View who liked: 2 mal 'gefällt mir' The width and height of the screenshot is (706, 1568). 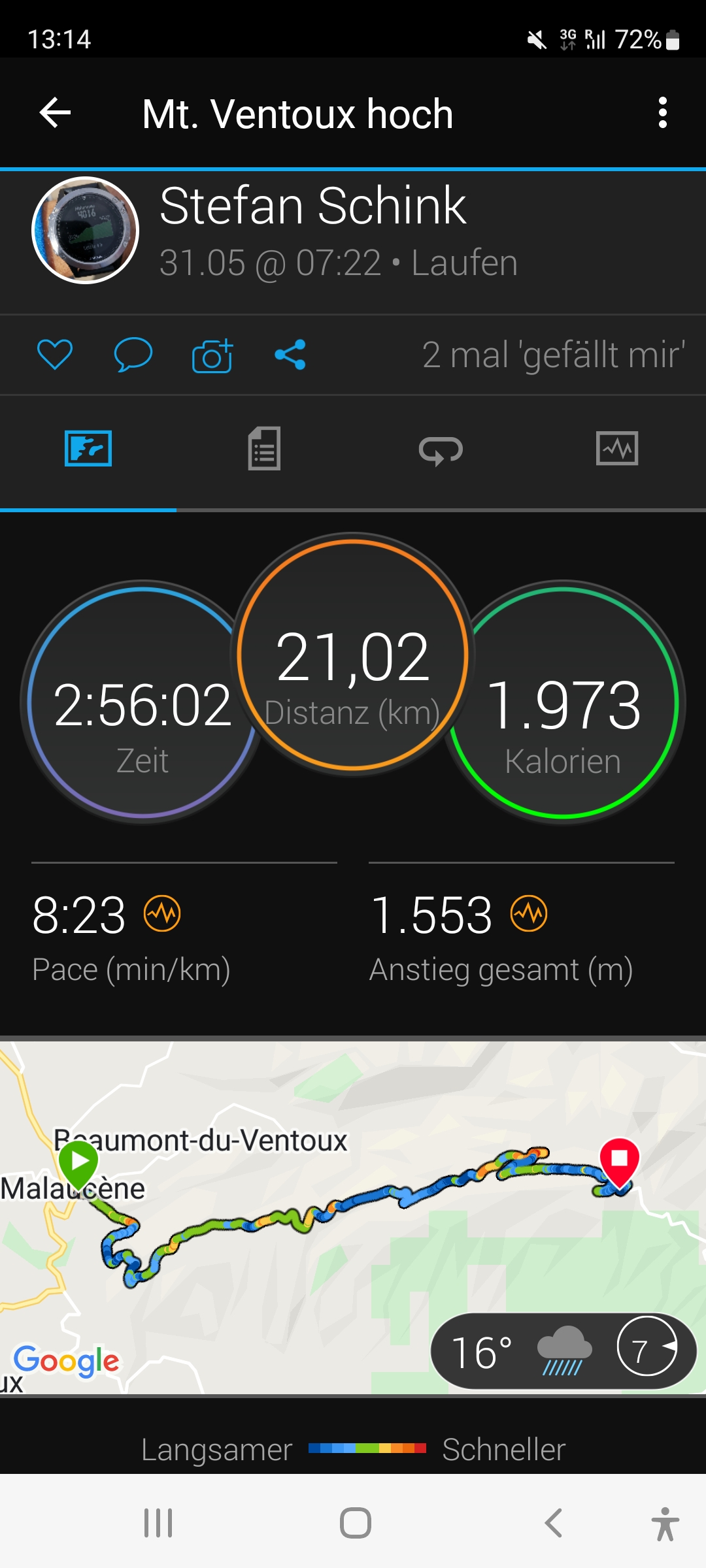[x=553, y=355]
